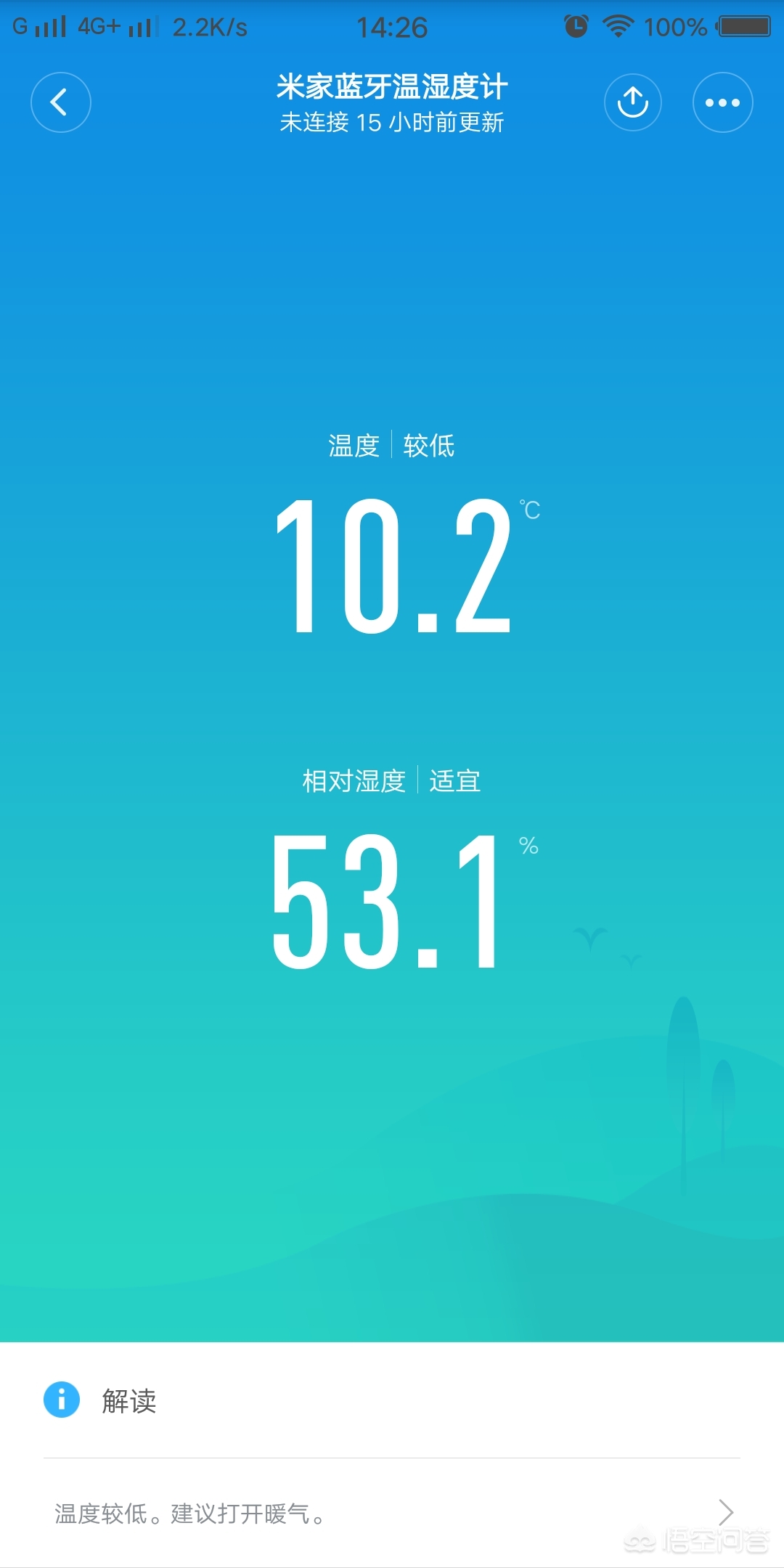Open the three-dot overflow menu

[x=723, y=102]
